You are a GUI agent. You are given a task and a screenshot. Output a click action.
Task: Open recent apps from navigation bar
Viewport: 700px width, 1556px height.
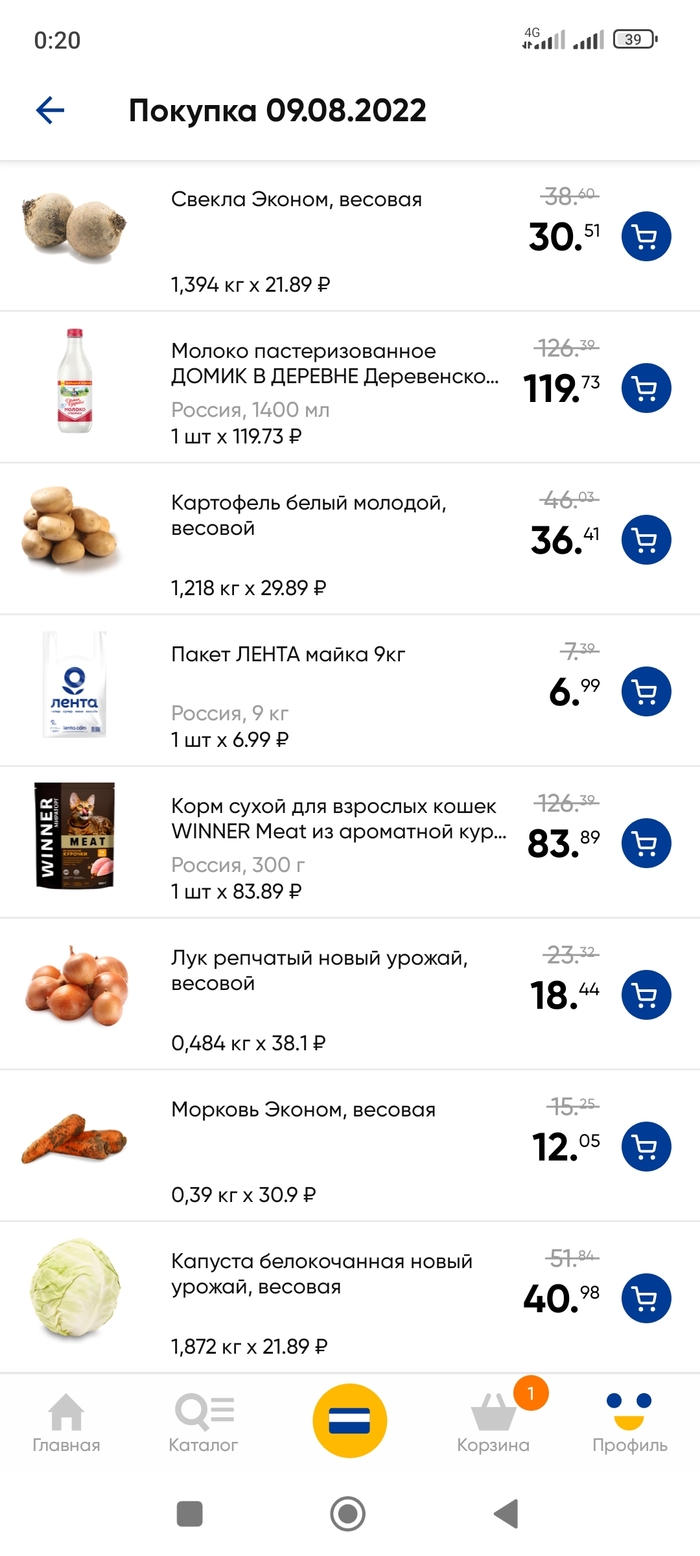pos(190,1514)
